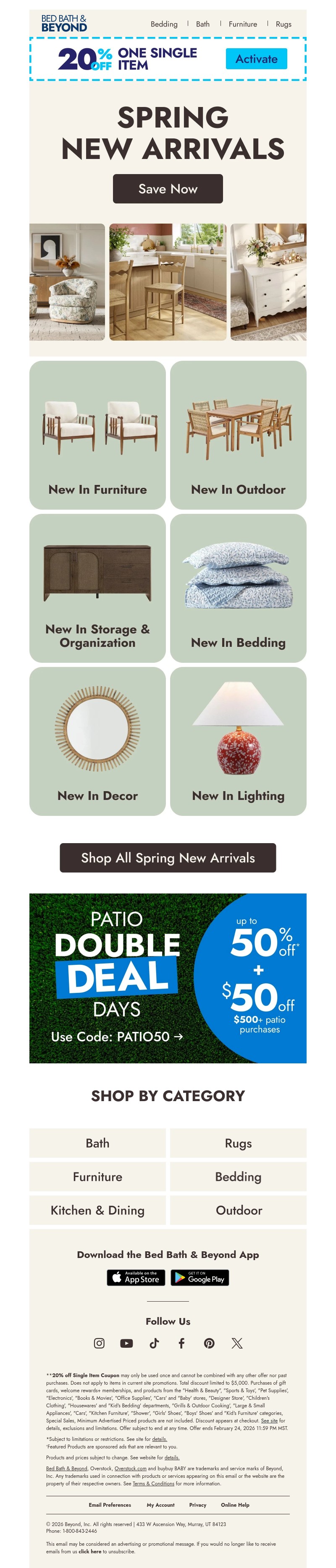Select the Kitchen & Dining category

click(x=97, y=1210)
